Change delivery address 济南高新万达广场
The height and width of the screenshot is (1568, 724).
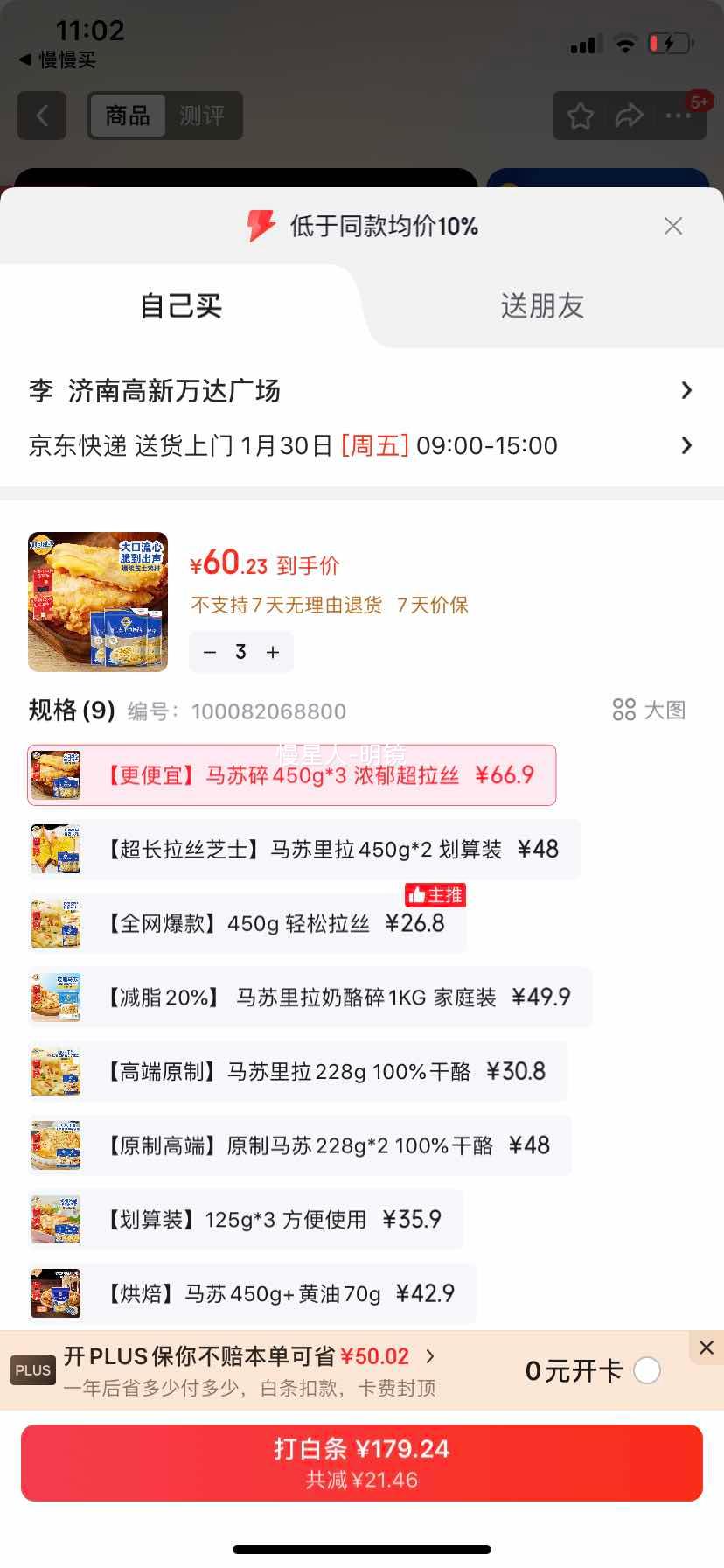(x=361, y=390)
